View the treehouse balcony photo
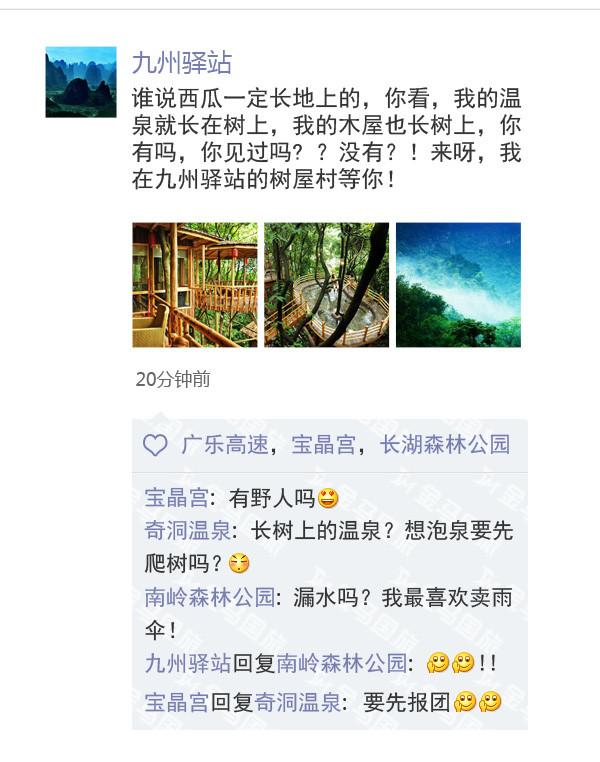600x762 pixels. click(x=194, y=285)
